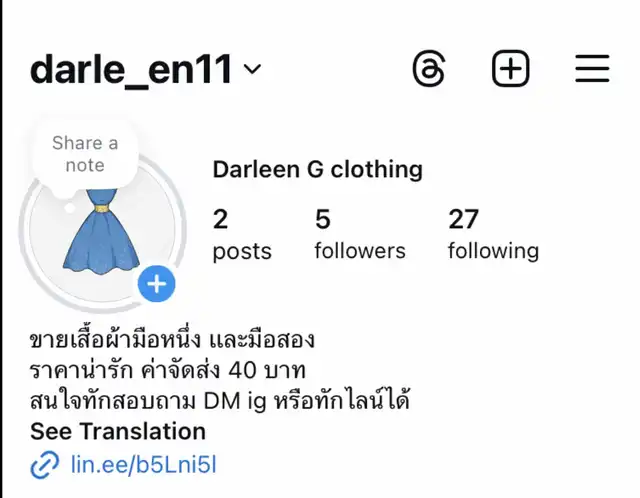Create a new post with plus icon
640x498 pixels.
point(510,69)
